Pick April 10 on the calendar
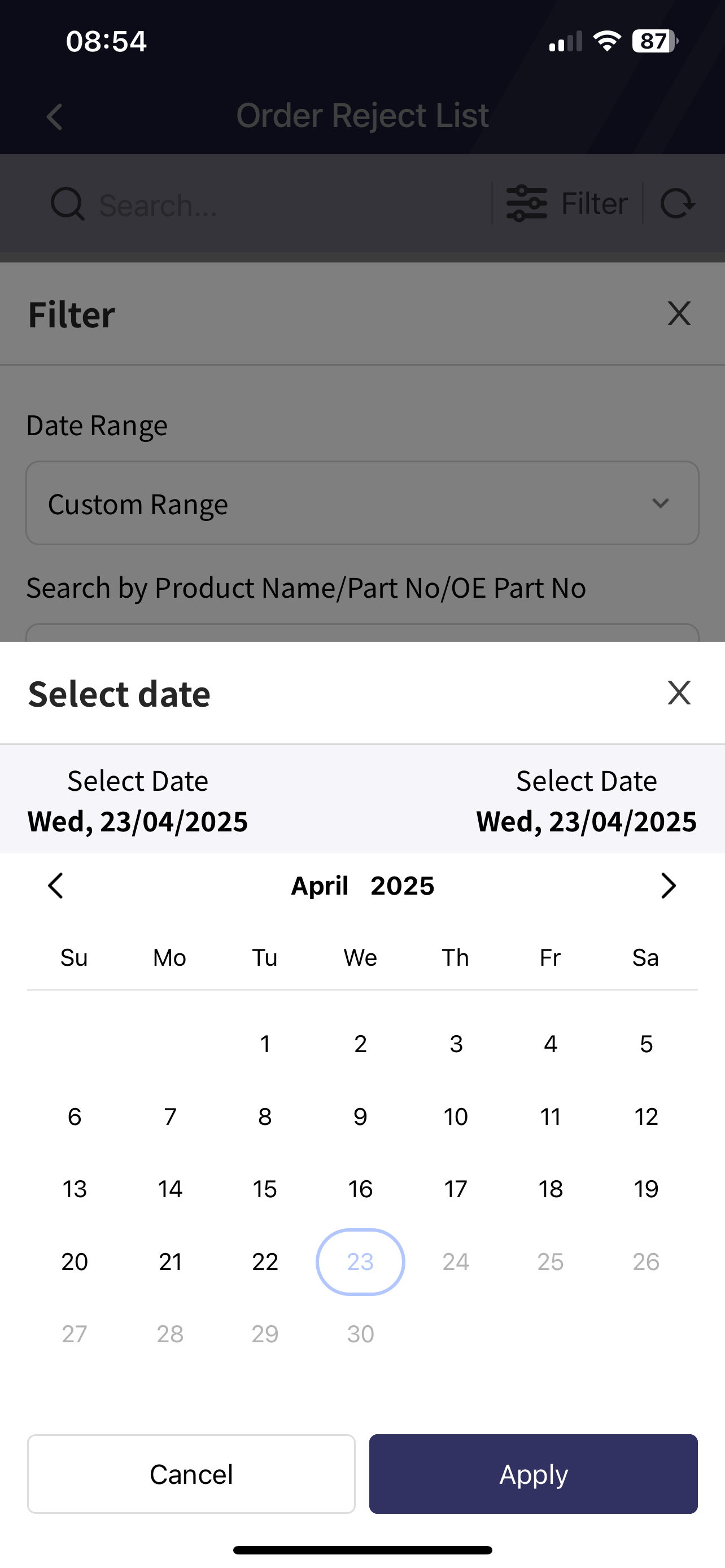The image size is (725, 1568). click(x=455, y=1116)
